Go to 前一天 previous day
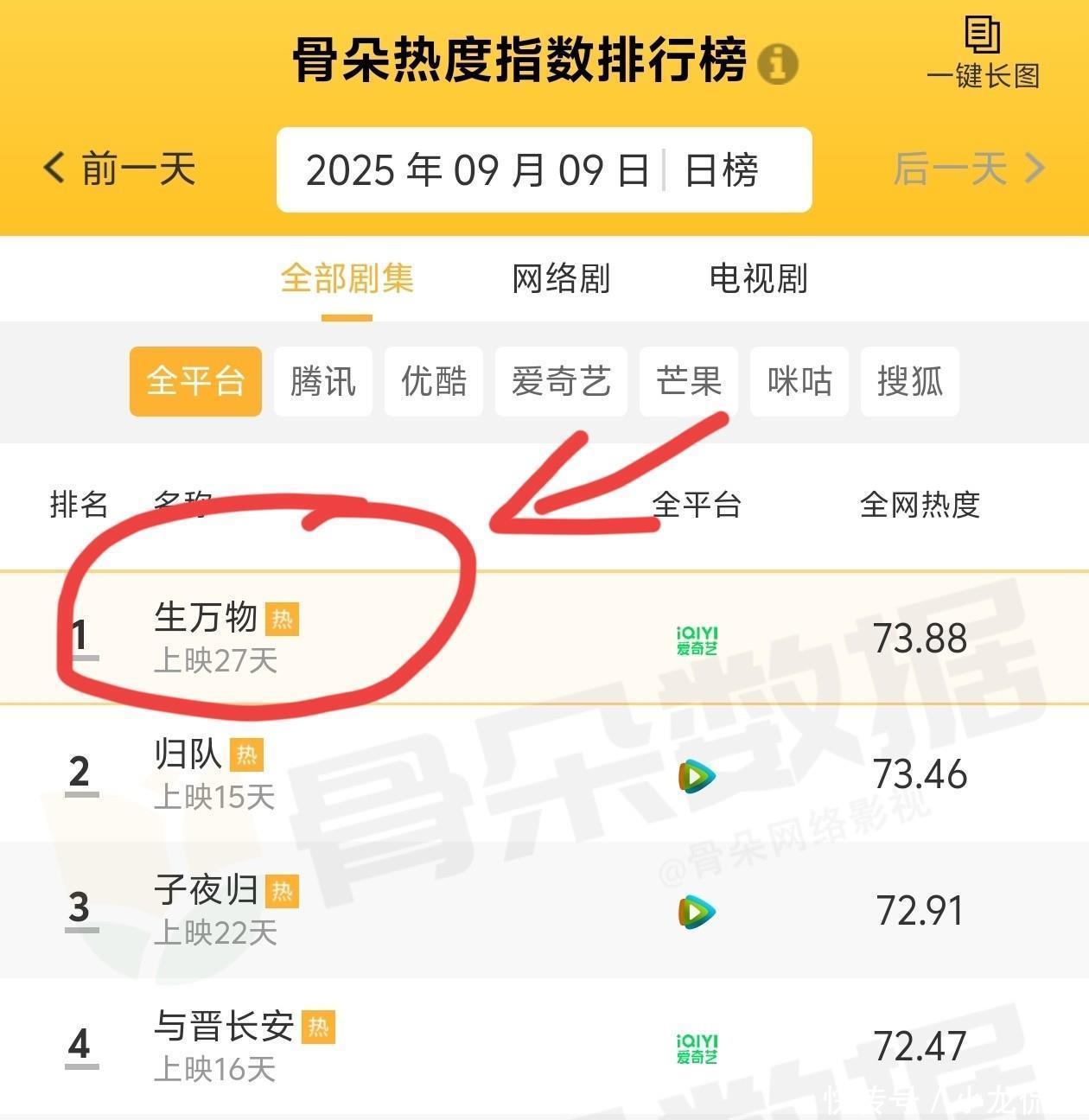The height and width of the screenshot is (1120, 1089). [x=120, y=169]
